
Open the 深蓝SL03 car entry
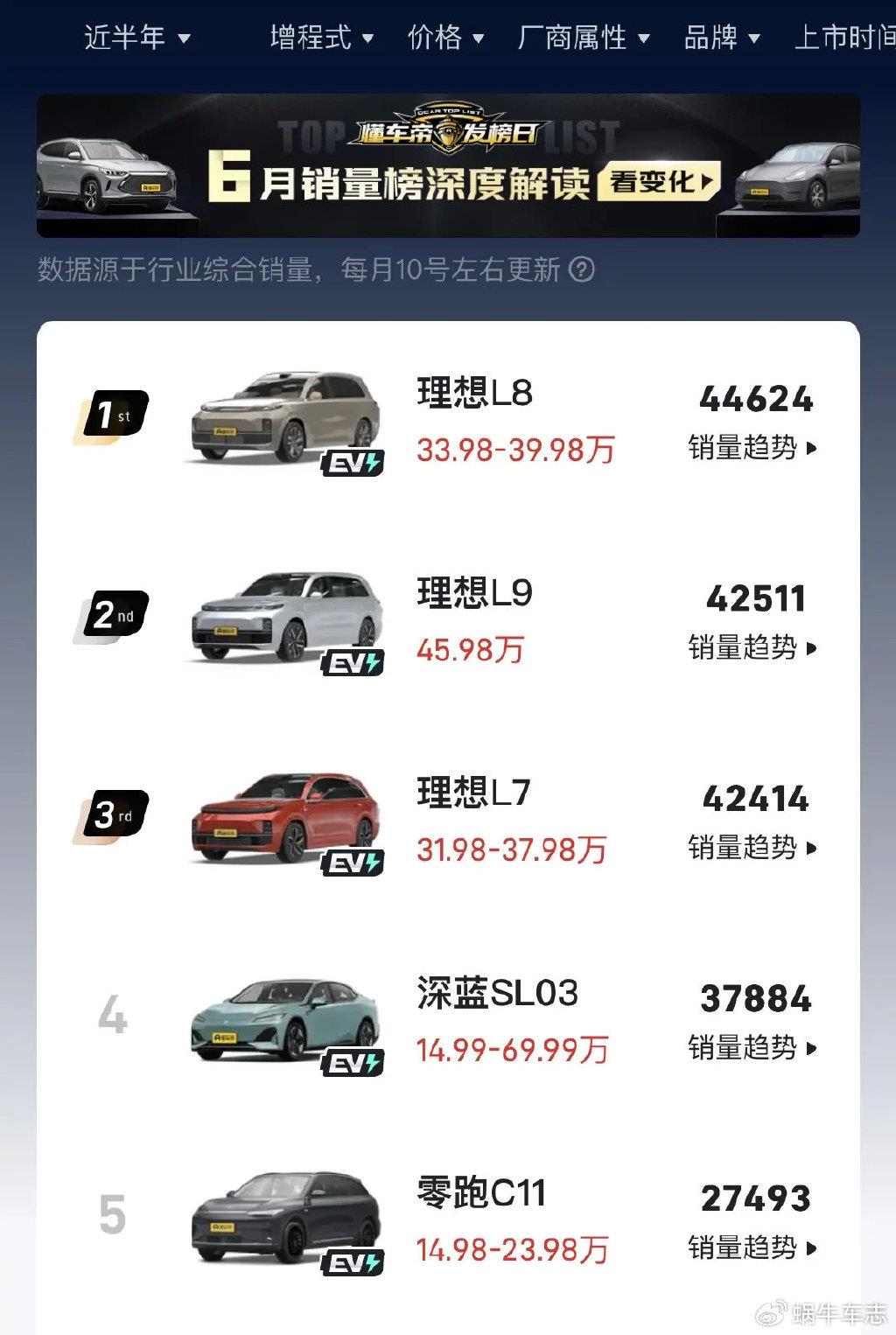click(497, 993)
